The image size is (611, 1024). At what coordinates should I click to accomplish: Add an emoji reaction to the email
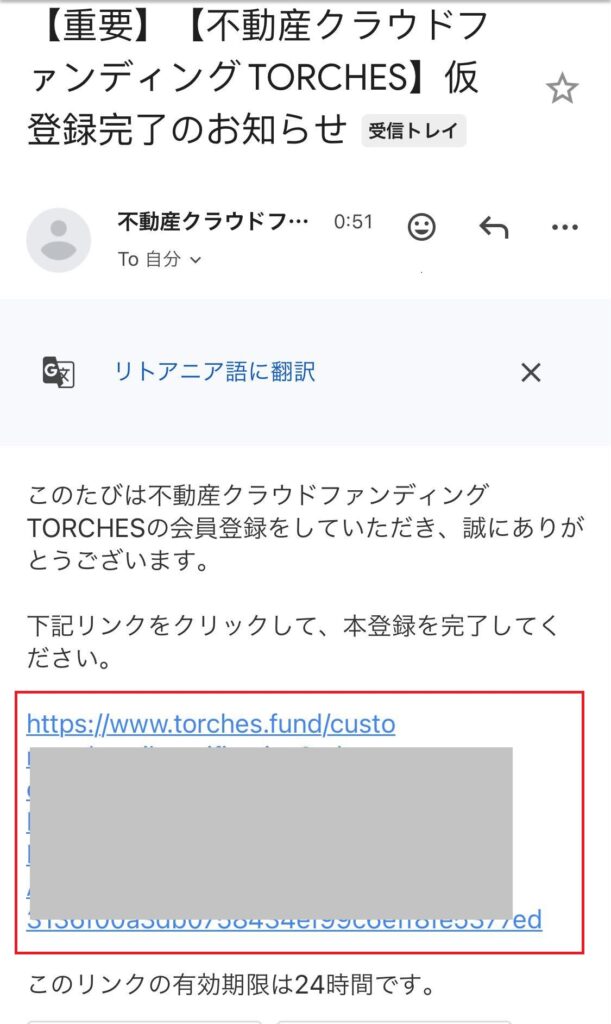(422, 228)
